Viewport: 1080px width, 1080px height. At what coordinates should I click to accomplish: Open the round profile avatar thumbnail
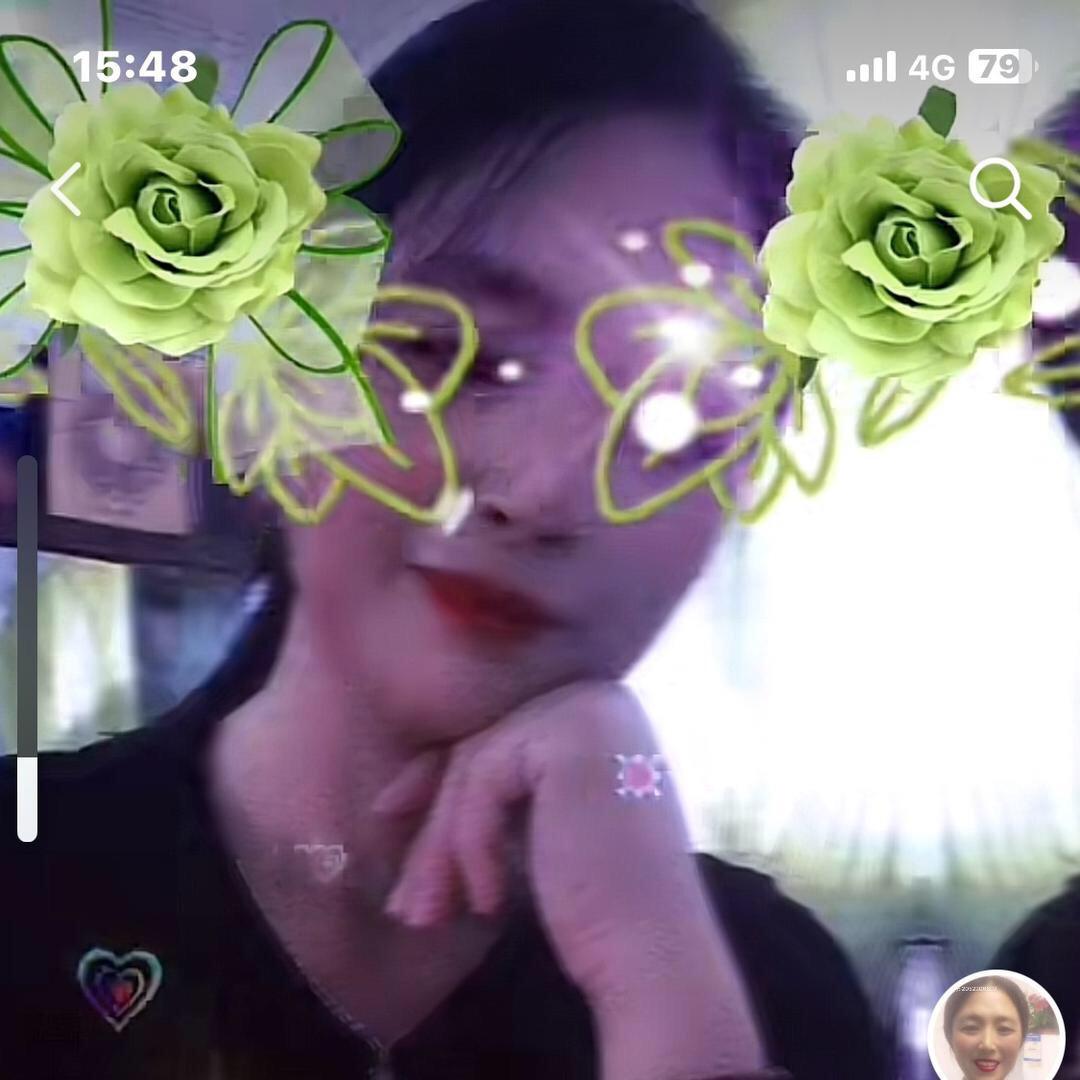click(x=994, y=1028)
